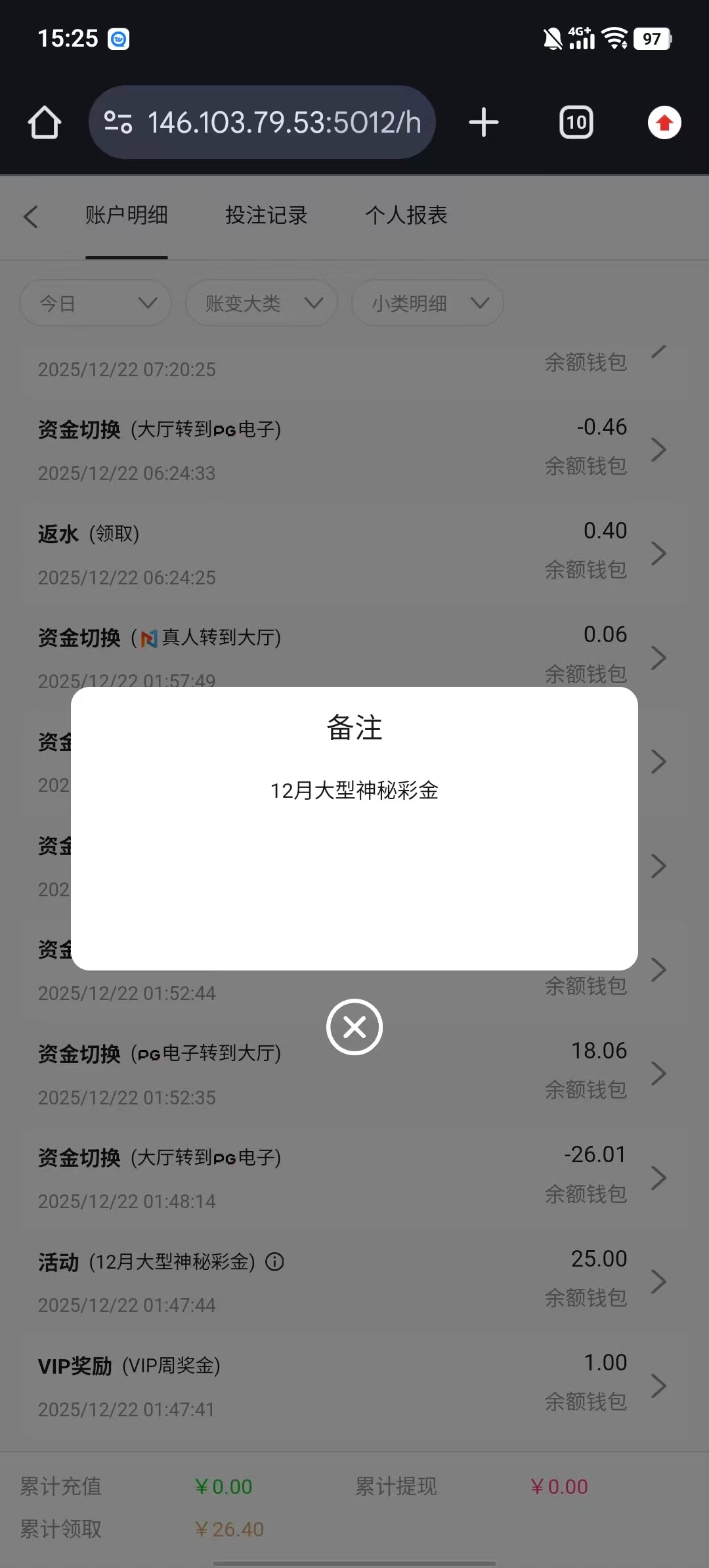
Task: Open a new browser tab
Action: (x=484, y=123)
